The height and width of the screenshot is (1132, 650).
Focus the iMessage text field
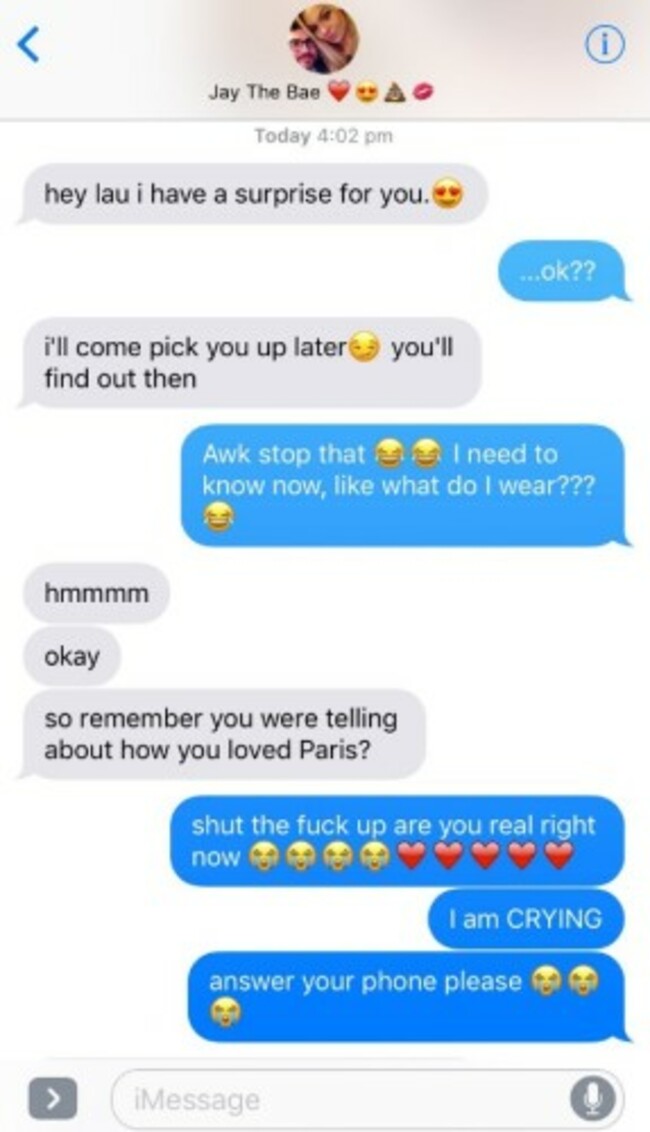pyautogui.click(x=340, y=1100)
